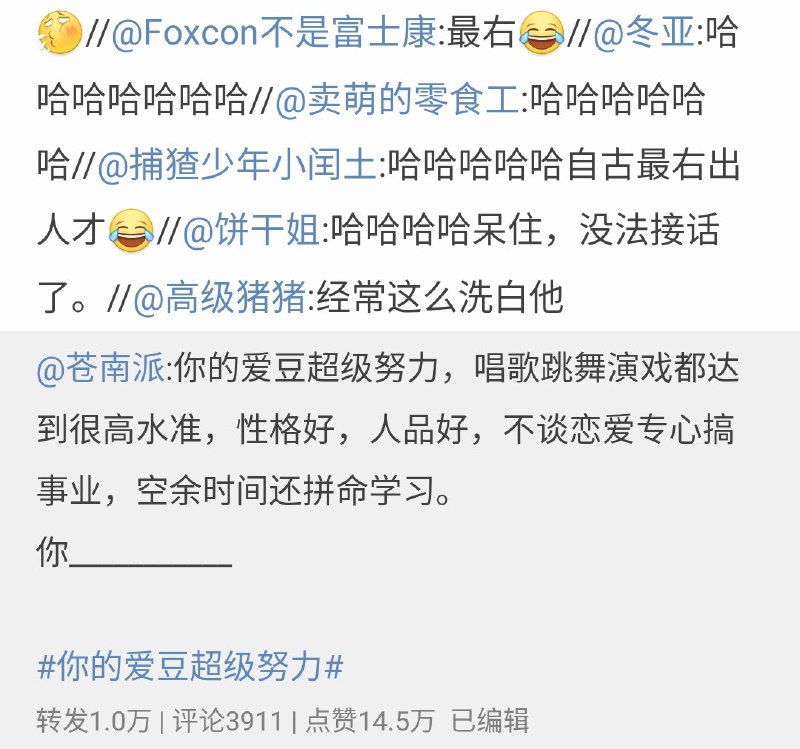Open the @卖萌的零食工 mention
The height and width of the screenshot is (749, 800).
pos(397,100)
